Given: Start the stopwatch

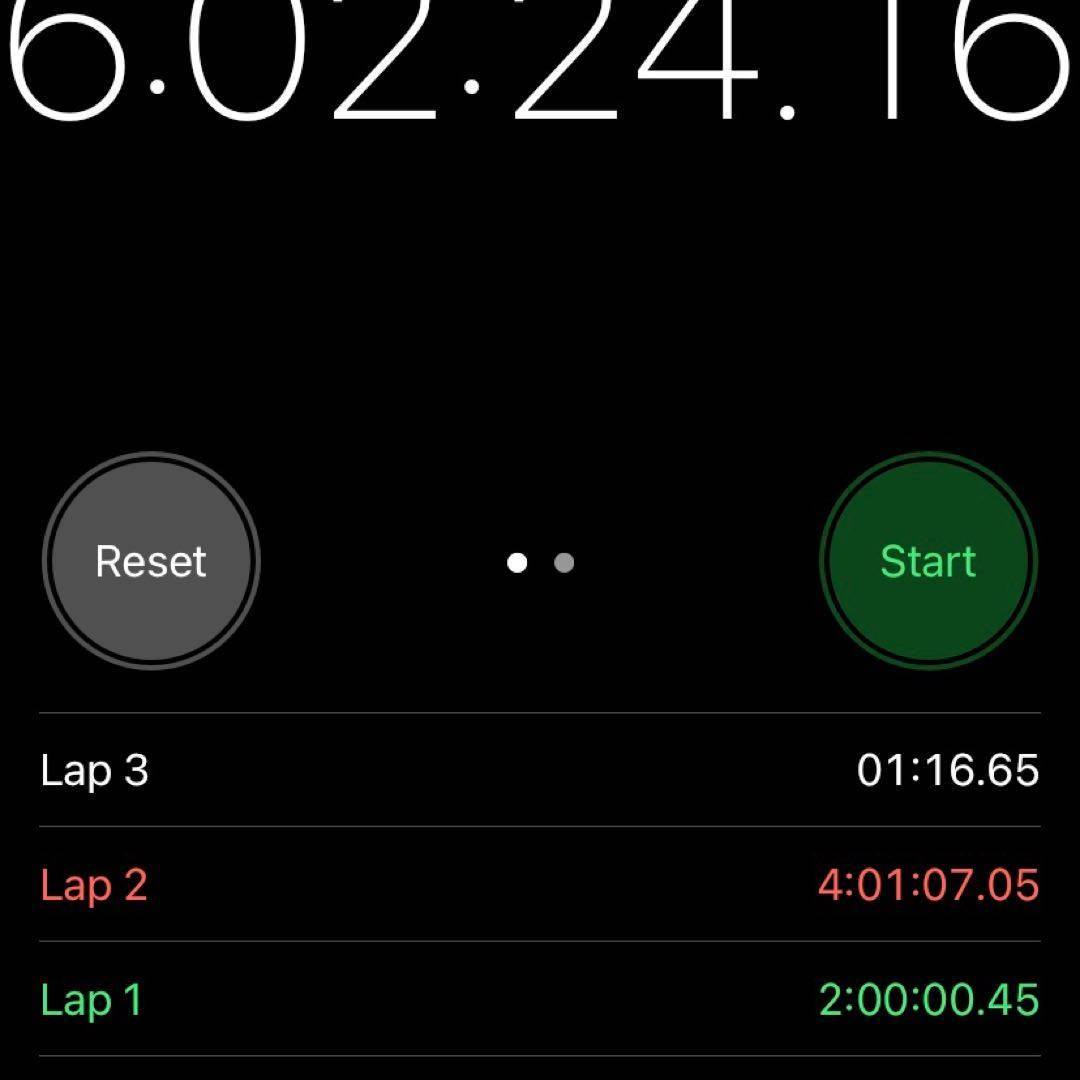Looking at the screenshot, I should (x=928, y=561).
